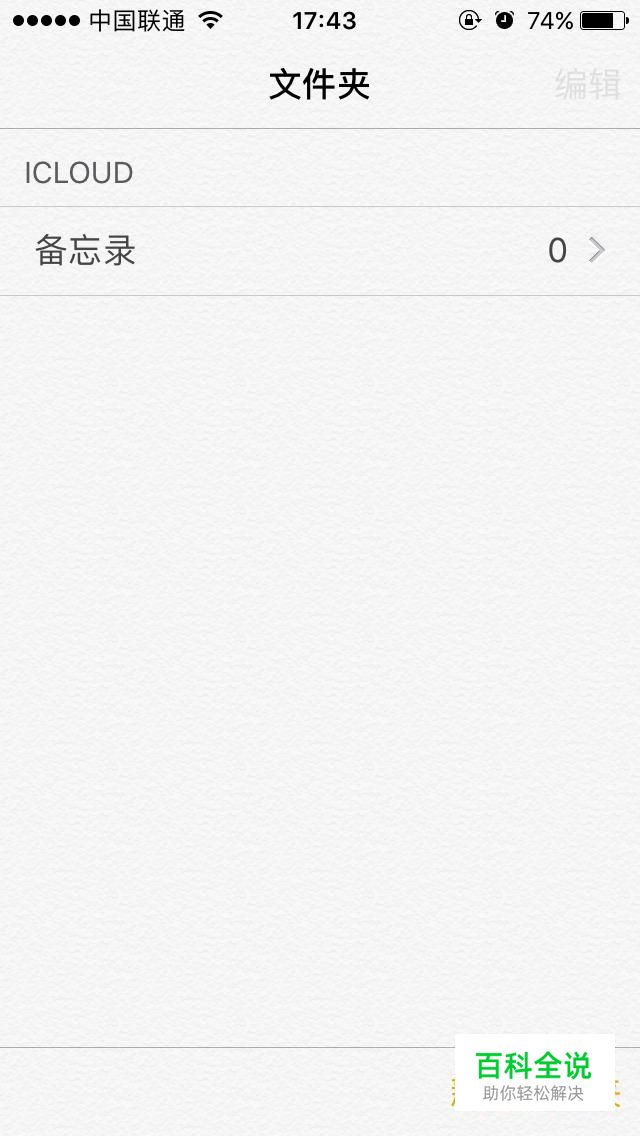The image size is (640, 1136).
Task: Open the 备忘录 folder under iCloud
Action: coord(320,251)
